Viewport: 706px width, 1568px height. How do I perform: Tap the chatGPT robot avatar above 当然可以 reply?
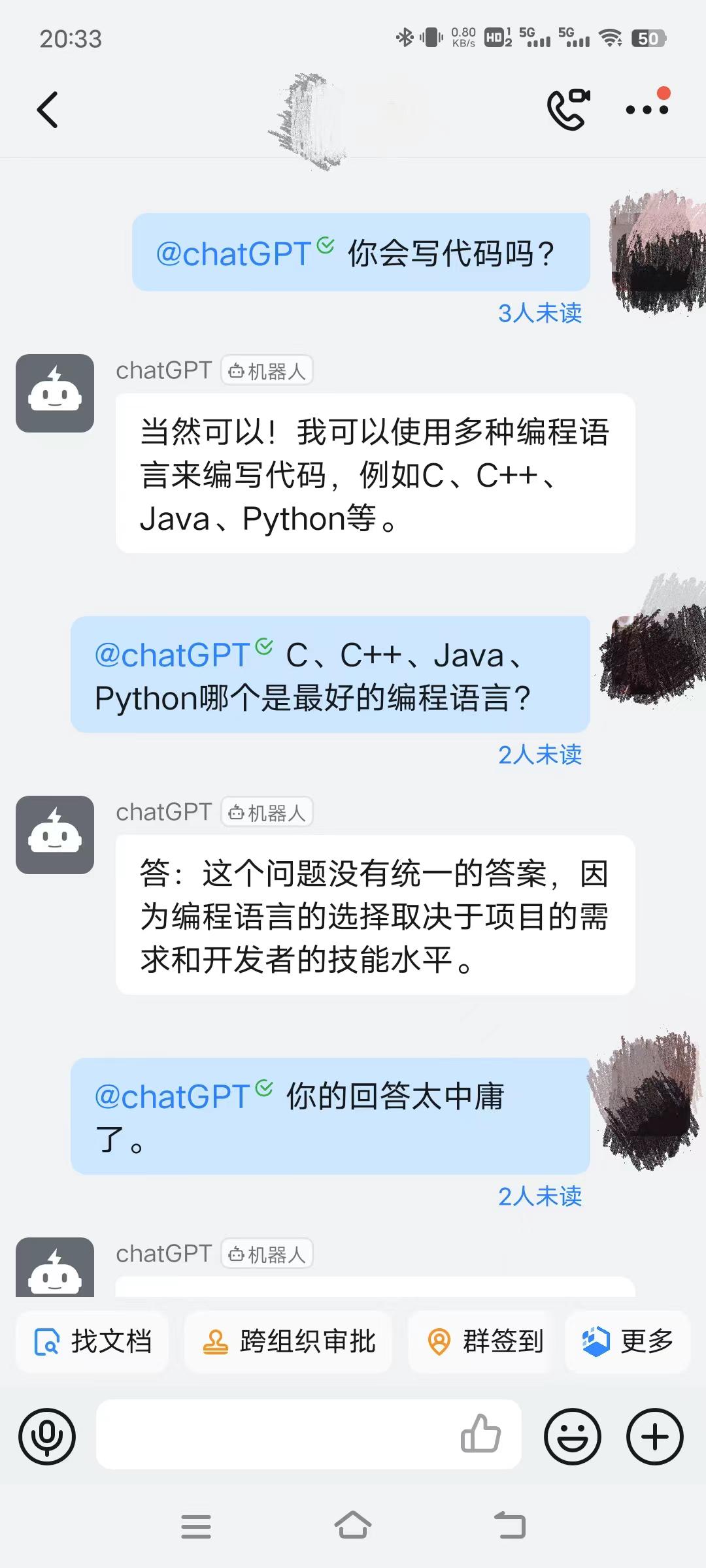point(55,393)
